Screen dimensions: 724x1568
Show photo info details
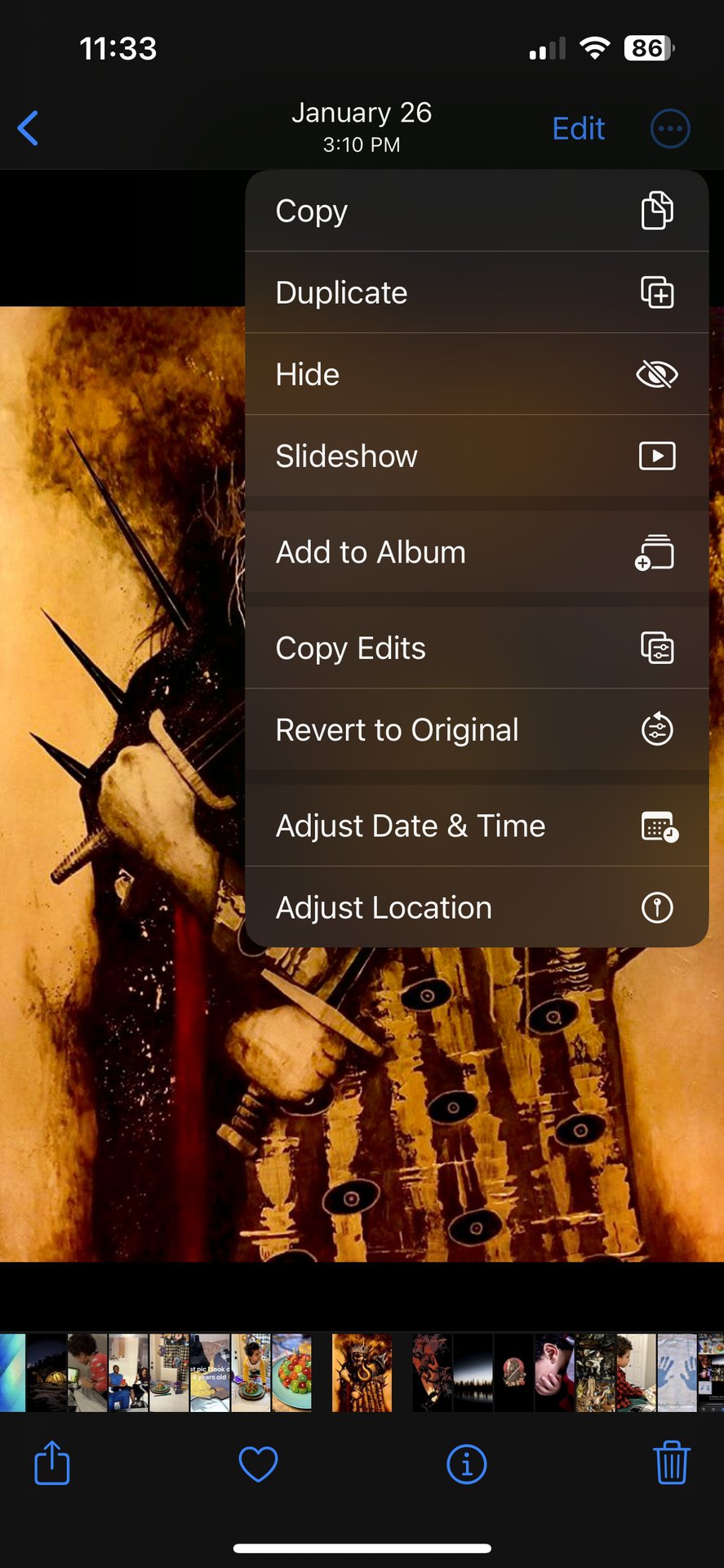click(x=467, y=1464)
